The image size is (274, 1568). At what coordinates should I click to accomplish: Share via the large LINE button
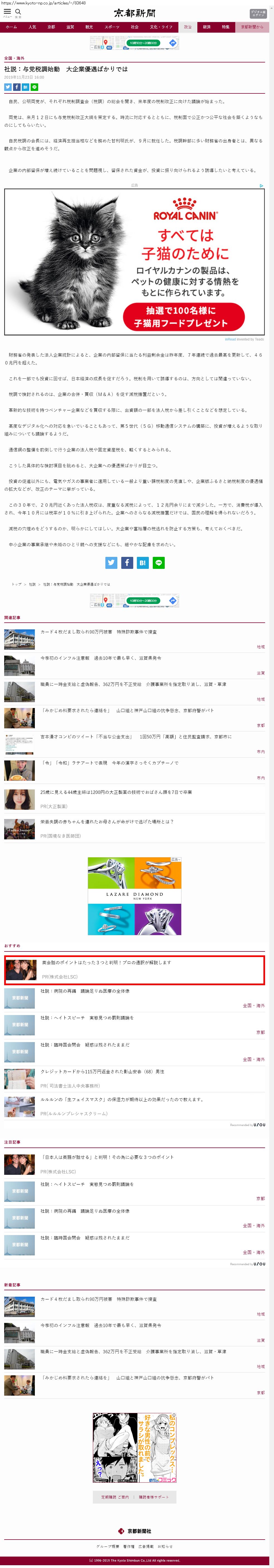click(x=158, y=563)
